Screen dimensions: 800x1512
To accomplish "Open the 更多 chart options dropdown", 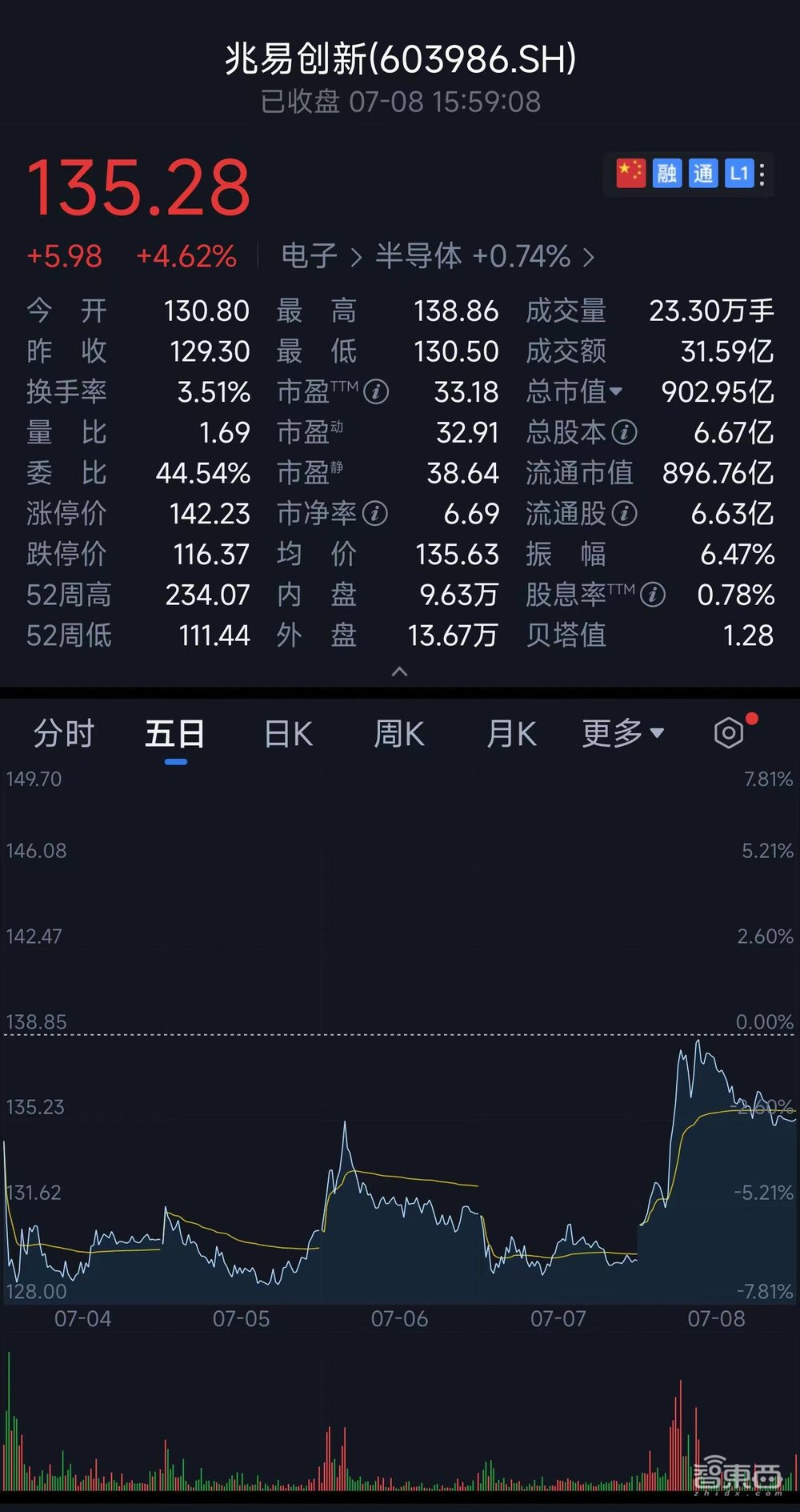I will click(622, 732).
